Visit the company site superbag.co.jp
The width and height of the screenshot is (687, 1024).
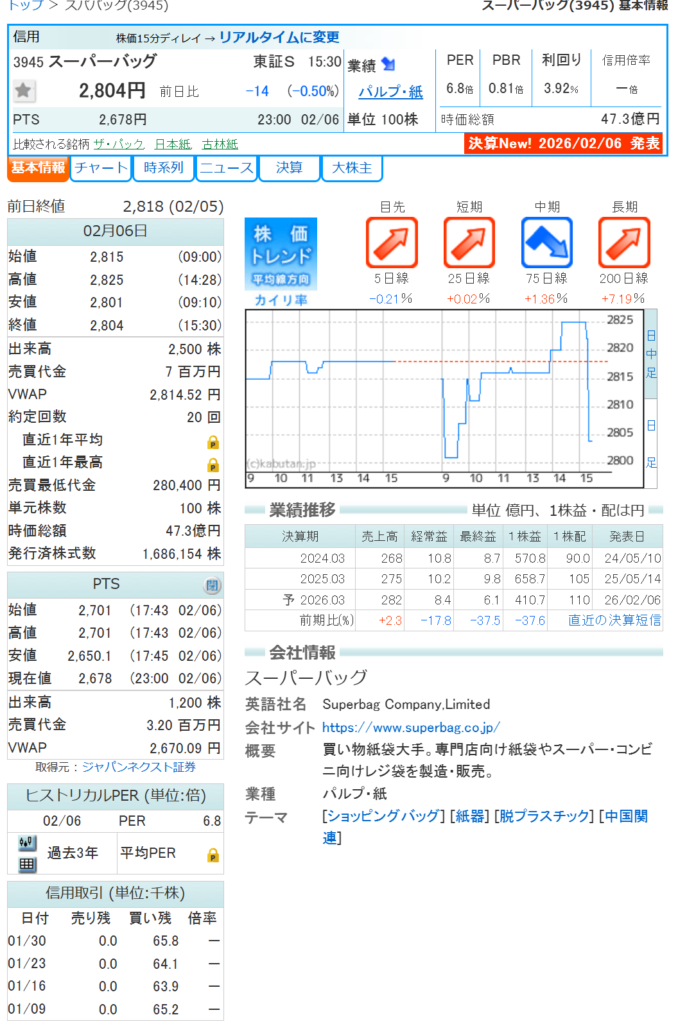pos(410,727)
